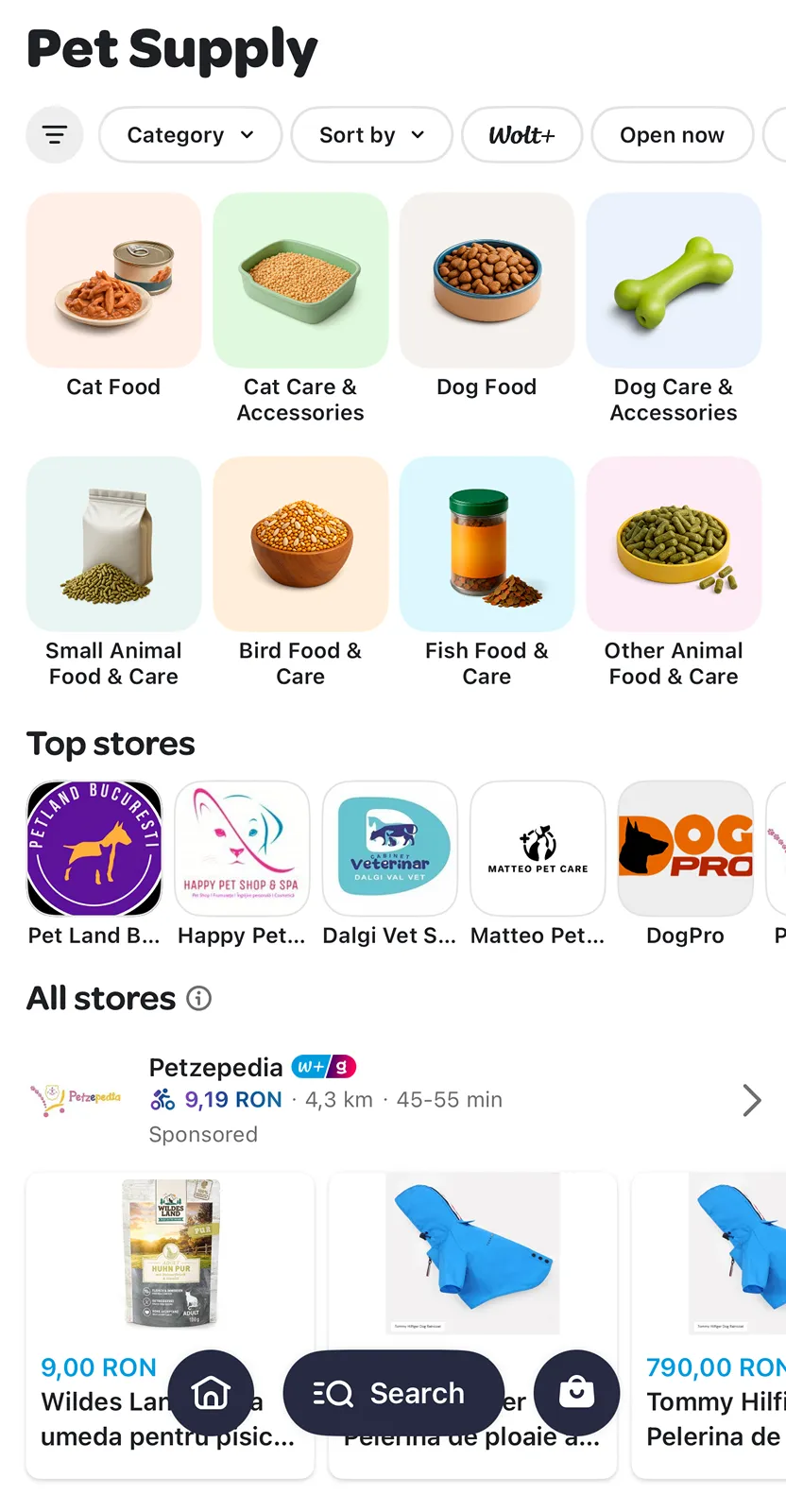Viewport: 786px width, 1512px height.
Task: Go to the home screen button
Action: [x=211, y=1393]
